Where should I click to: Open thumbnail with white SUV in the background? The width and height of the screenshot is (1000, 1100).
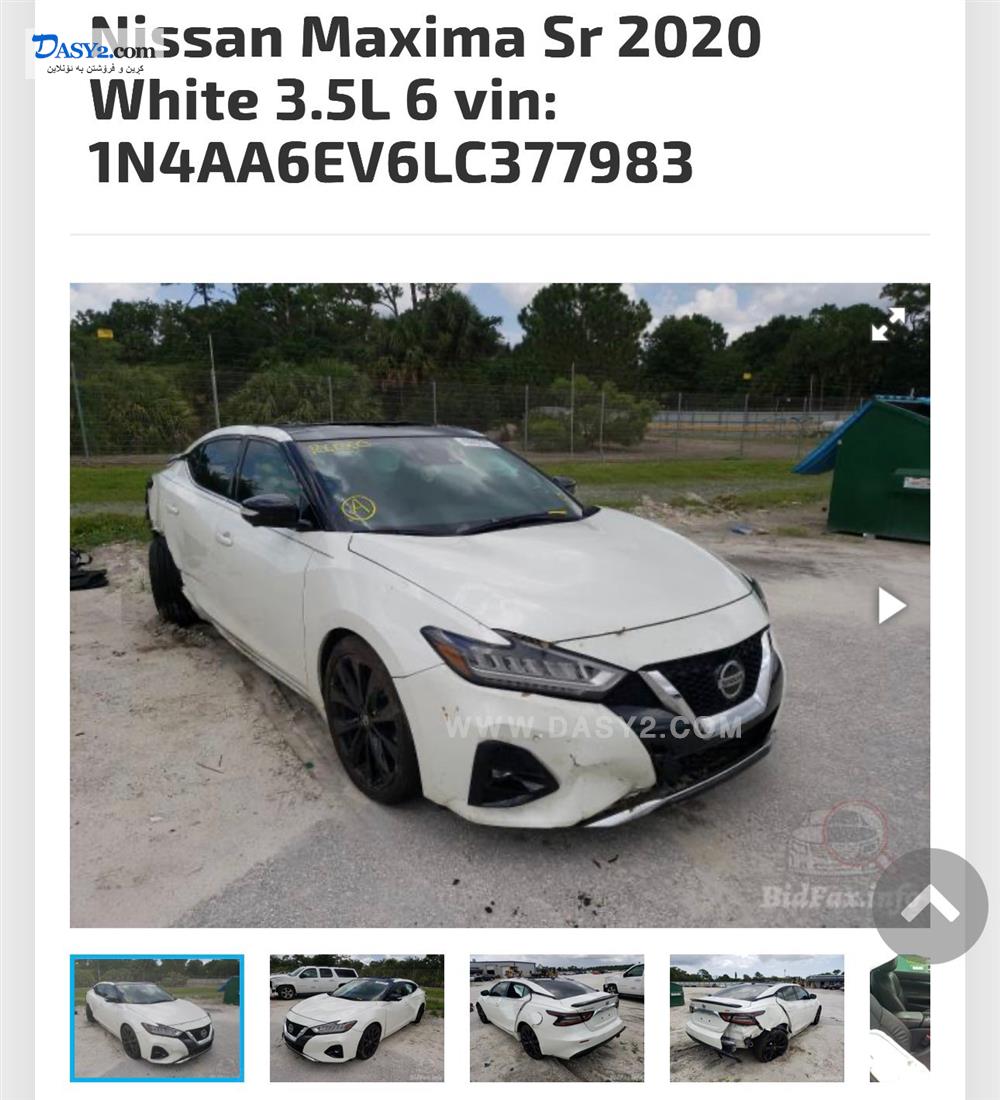pos(356,1018)
